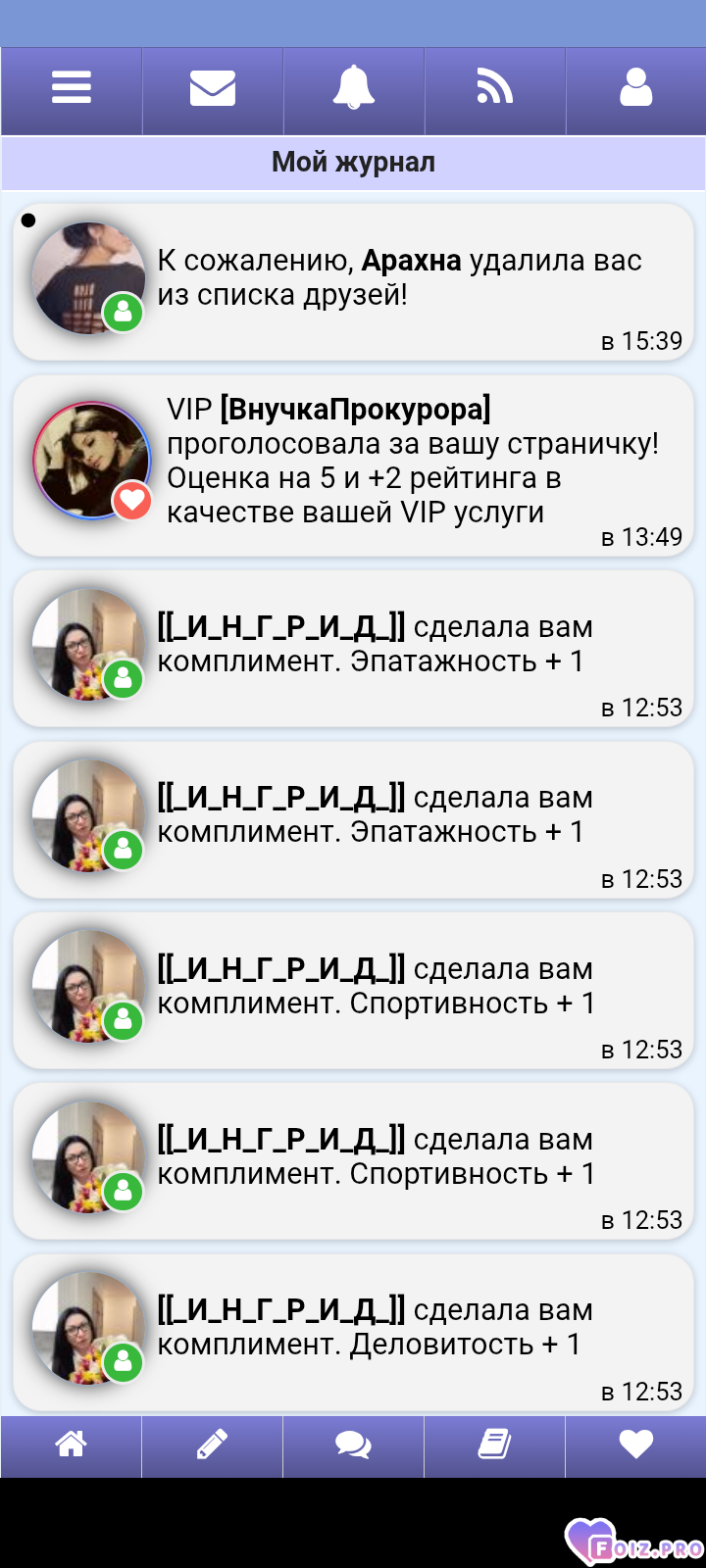Image resolution: width=706 pixels, height=1568 pixels.
Task: Open the messages envelope
Action: click(213, 90)
